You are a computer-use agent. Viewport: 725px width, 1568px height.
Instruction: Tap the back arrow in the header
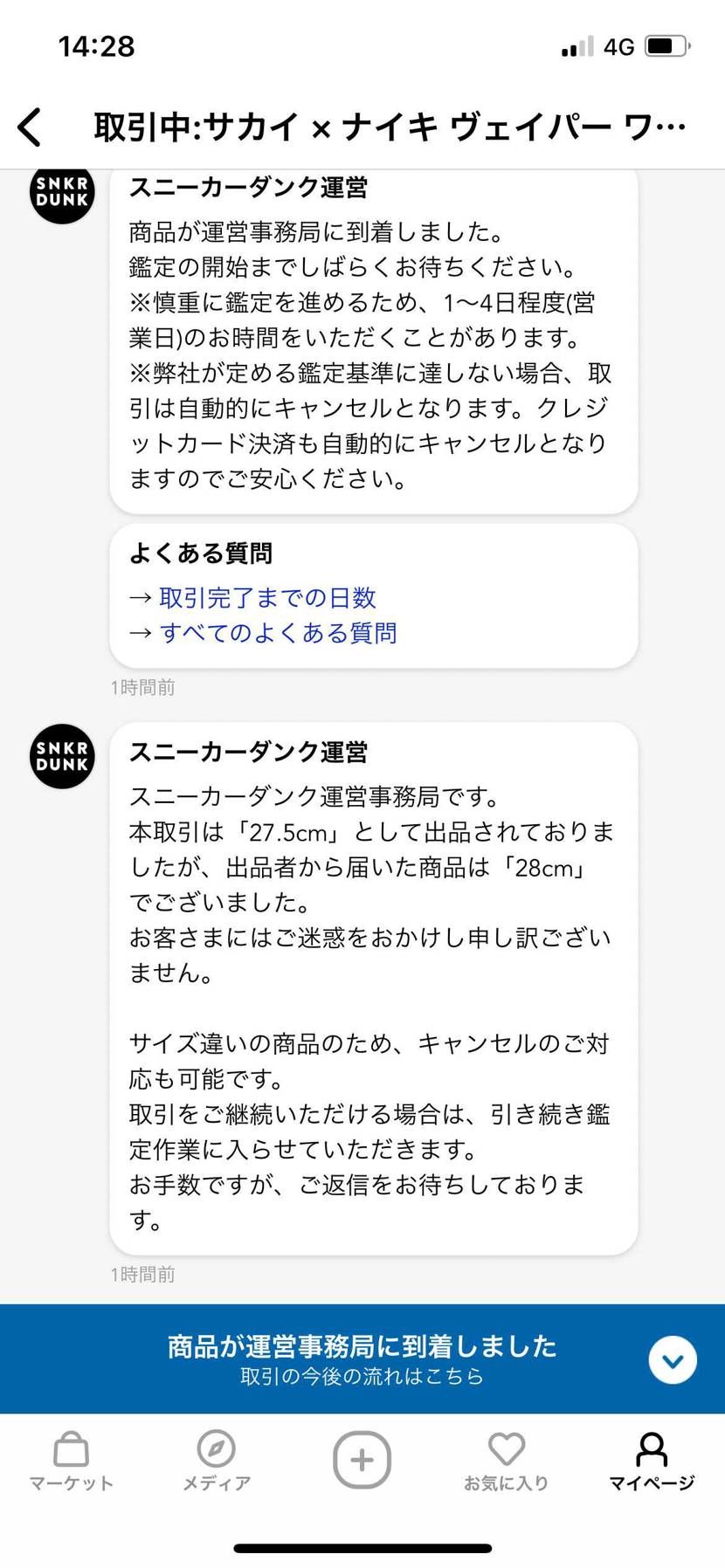29,126
